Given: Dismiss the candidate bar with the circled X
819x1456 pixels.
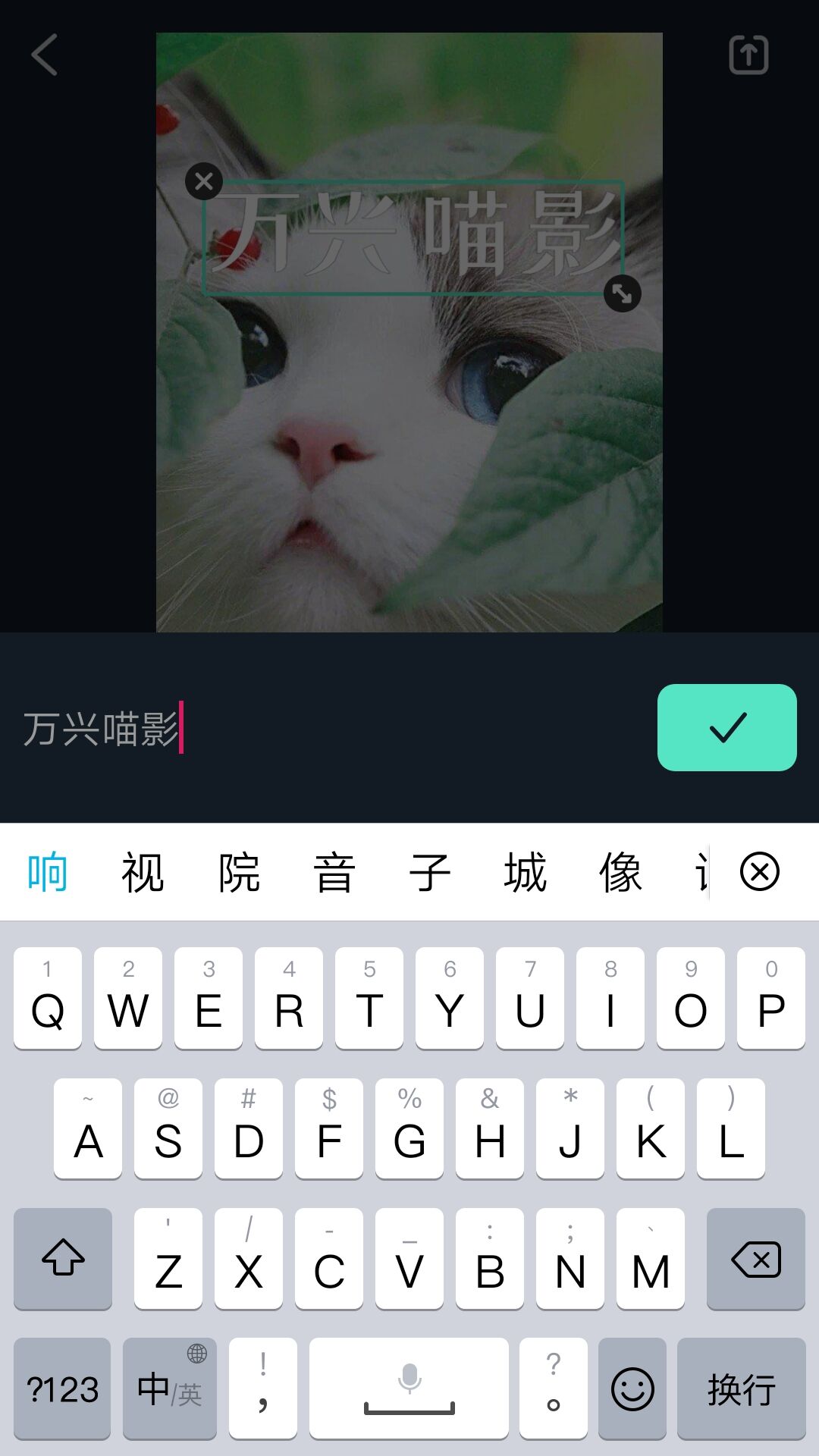Looking at the screenshot, I should tap(759, 871).
